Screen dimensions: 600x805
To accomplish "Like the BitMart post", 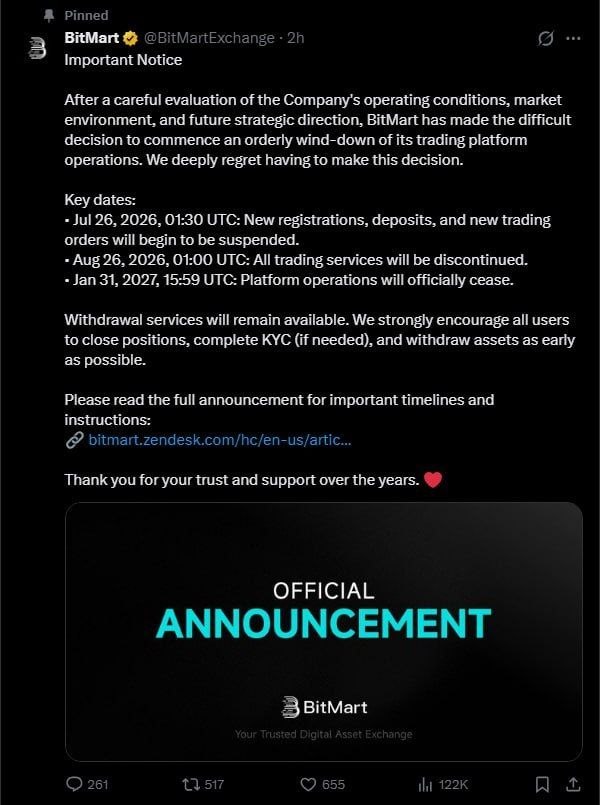I will 322,784.
